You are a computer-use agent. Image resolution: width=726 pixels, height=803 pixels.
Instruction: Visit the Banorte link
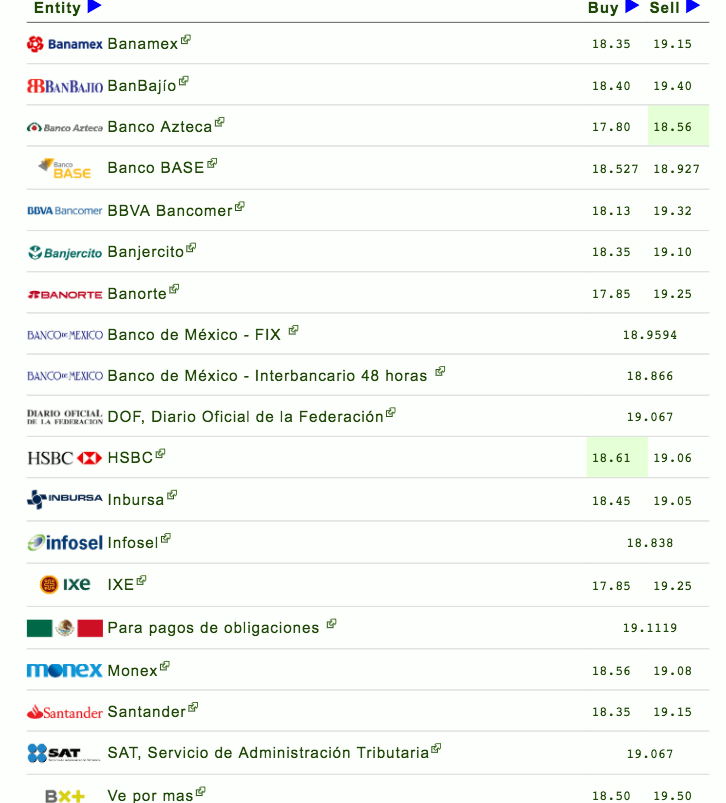(x=137, y=294)
